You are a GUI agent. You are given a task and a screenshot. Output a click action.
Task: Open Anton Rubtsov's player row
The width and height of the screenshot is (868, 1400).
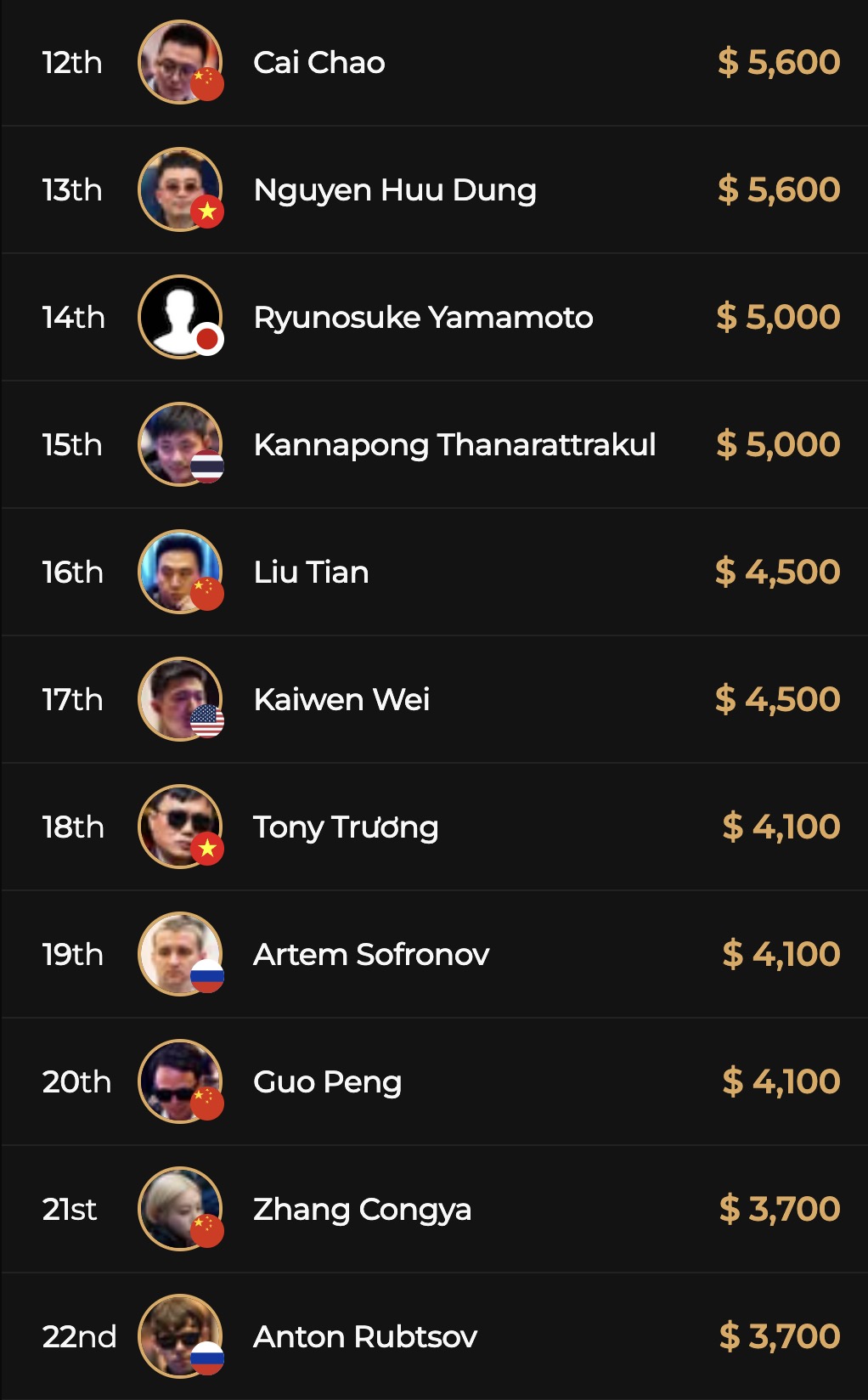click(365, 1337)
